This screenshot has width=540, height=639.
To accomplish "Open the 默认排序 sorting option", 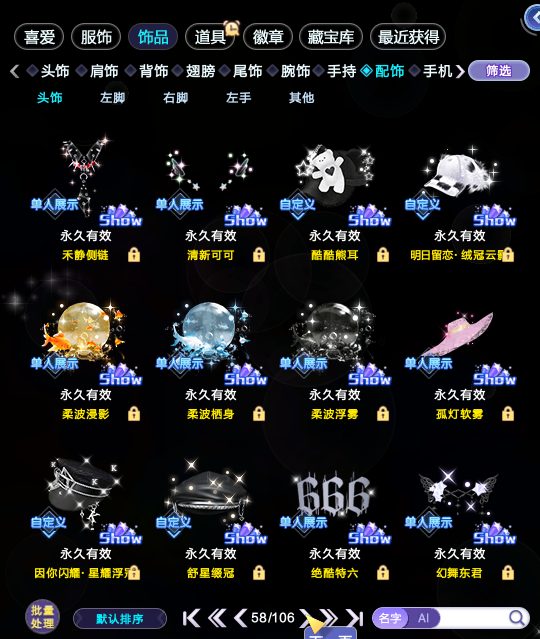I will pyautogui.click(x=120, y=619).
